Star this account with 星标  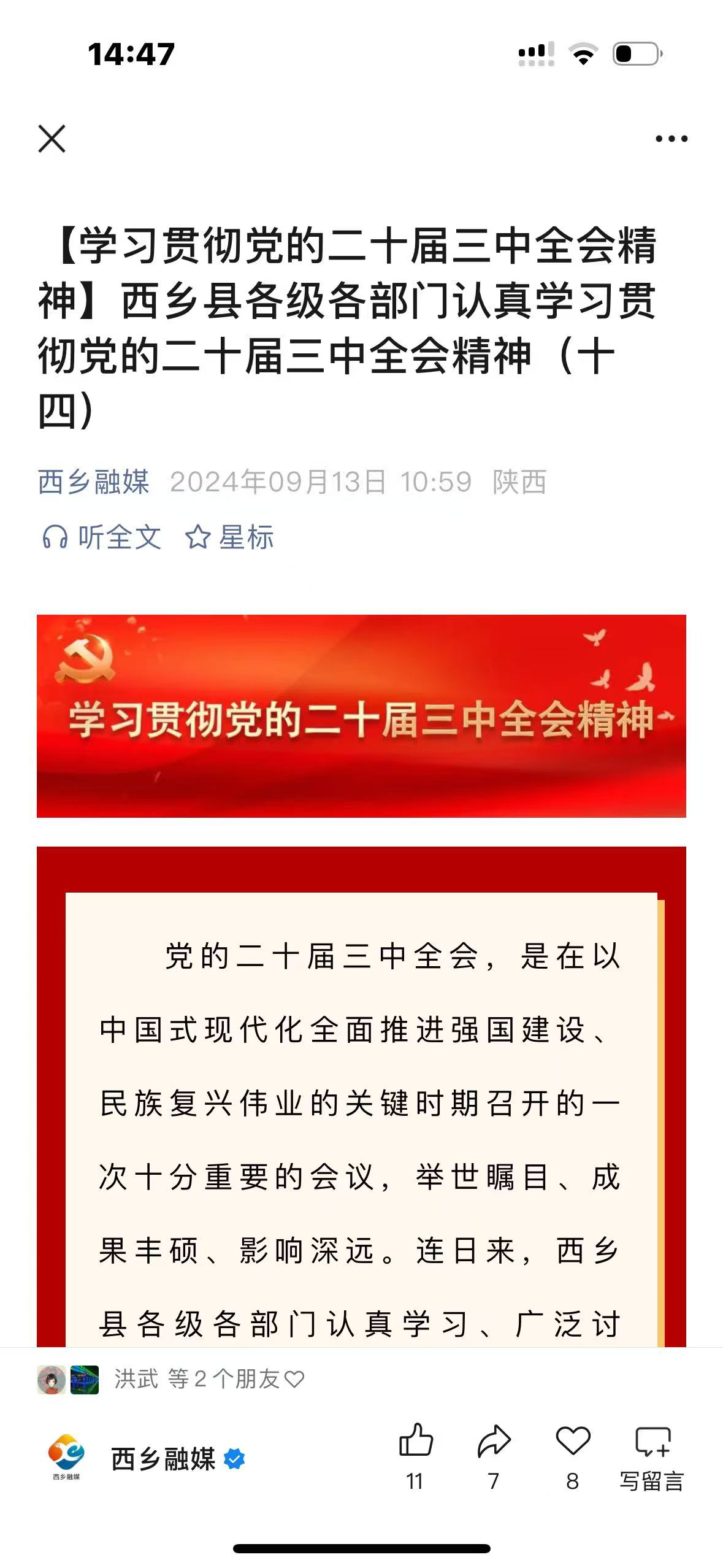[229, 537]
